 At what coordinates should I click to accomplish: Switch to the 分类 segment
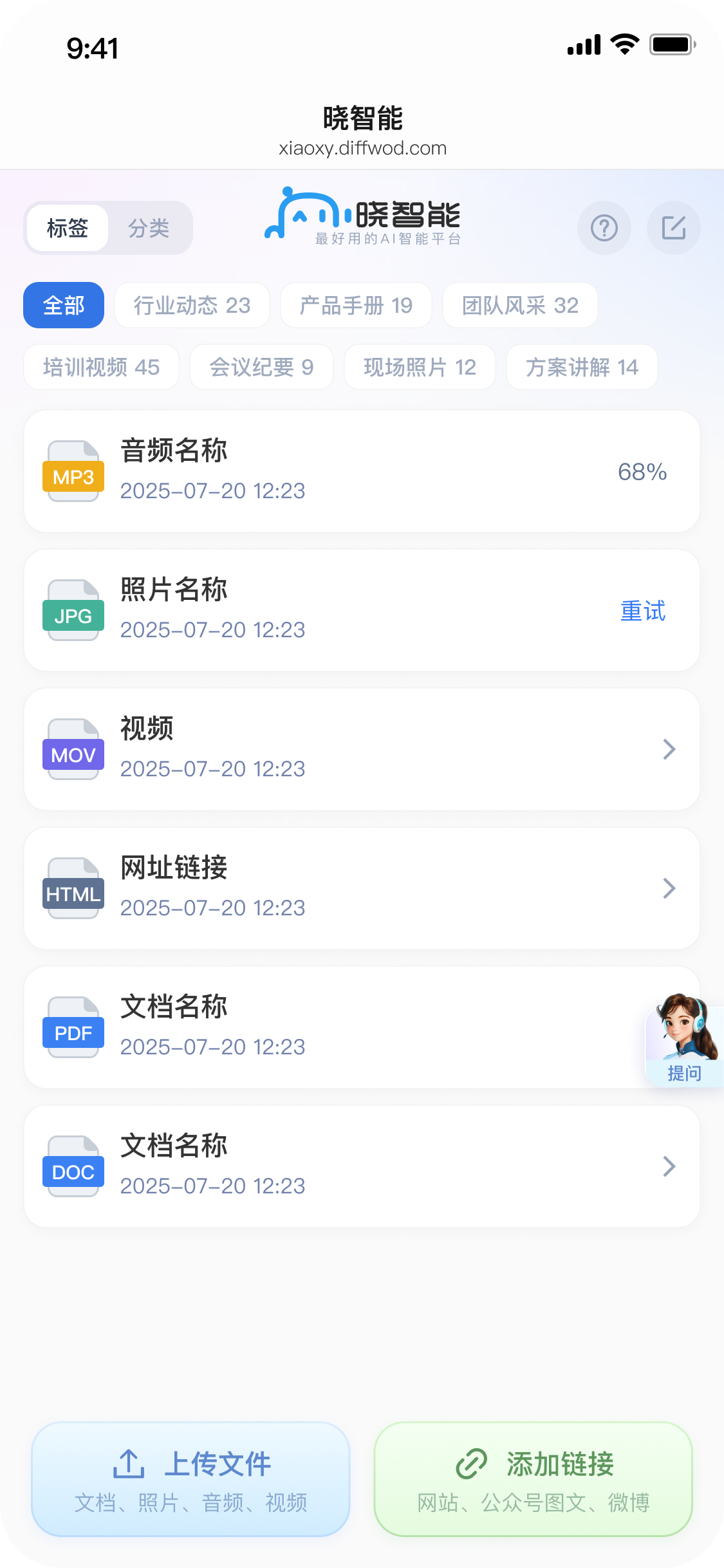coord(149,228)
